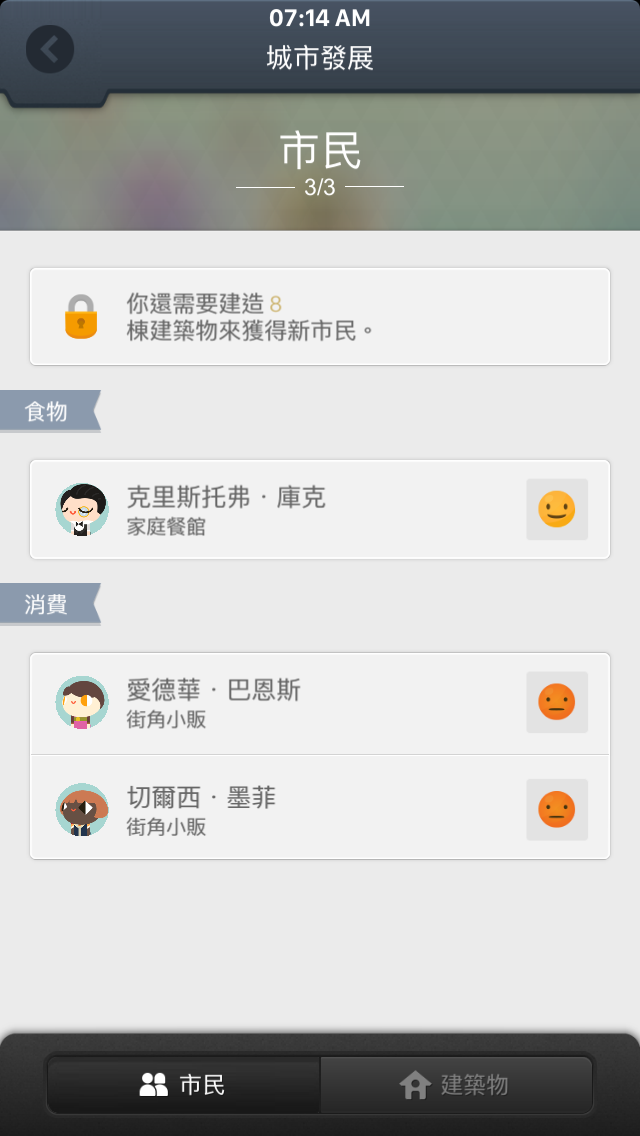The height and width of the screenshot is (1136, 640).
Task: Select the 市民 tab
Action: (183, 1085)
